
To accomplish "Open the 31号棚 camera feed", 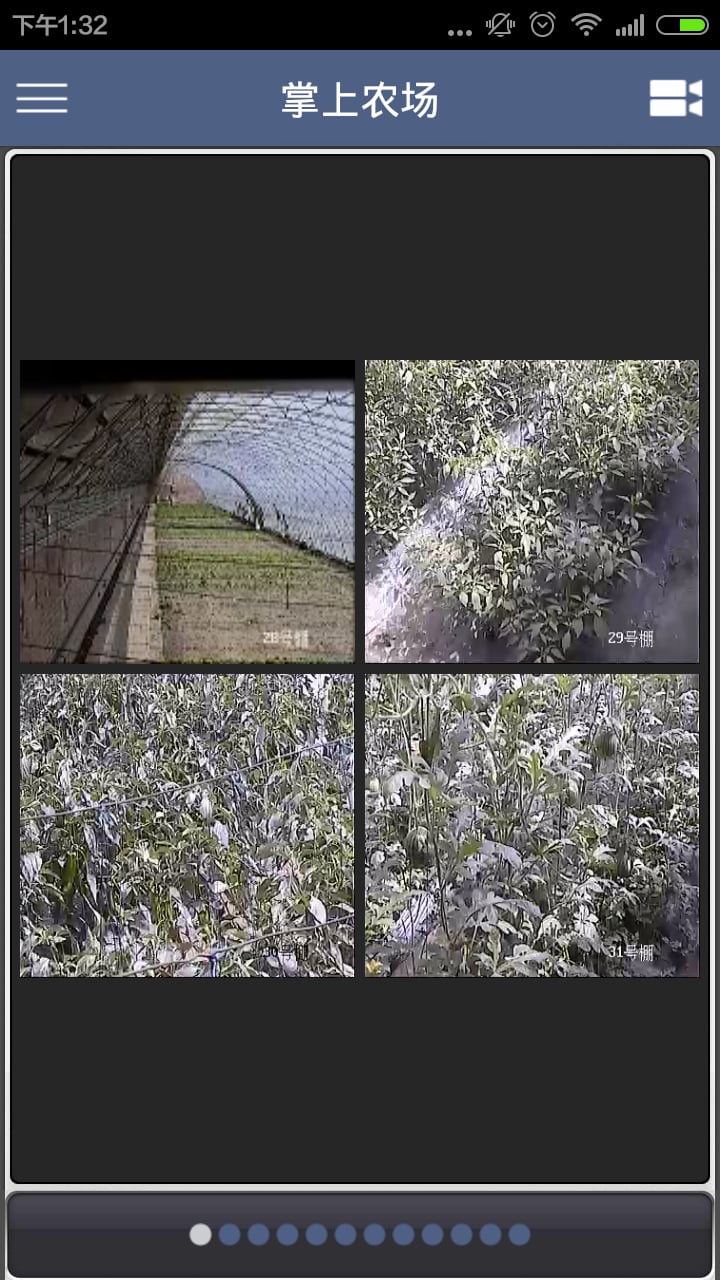I will (532, 825).
